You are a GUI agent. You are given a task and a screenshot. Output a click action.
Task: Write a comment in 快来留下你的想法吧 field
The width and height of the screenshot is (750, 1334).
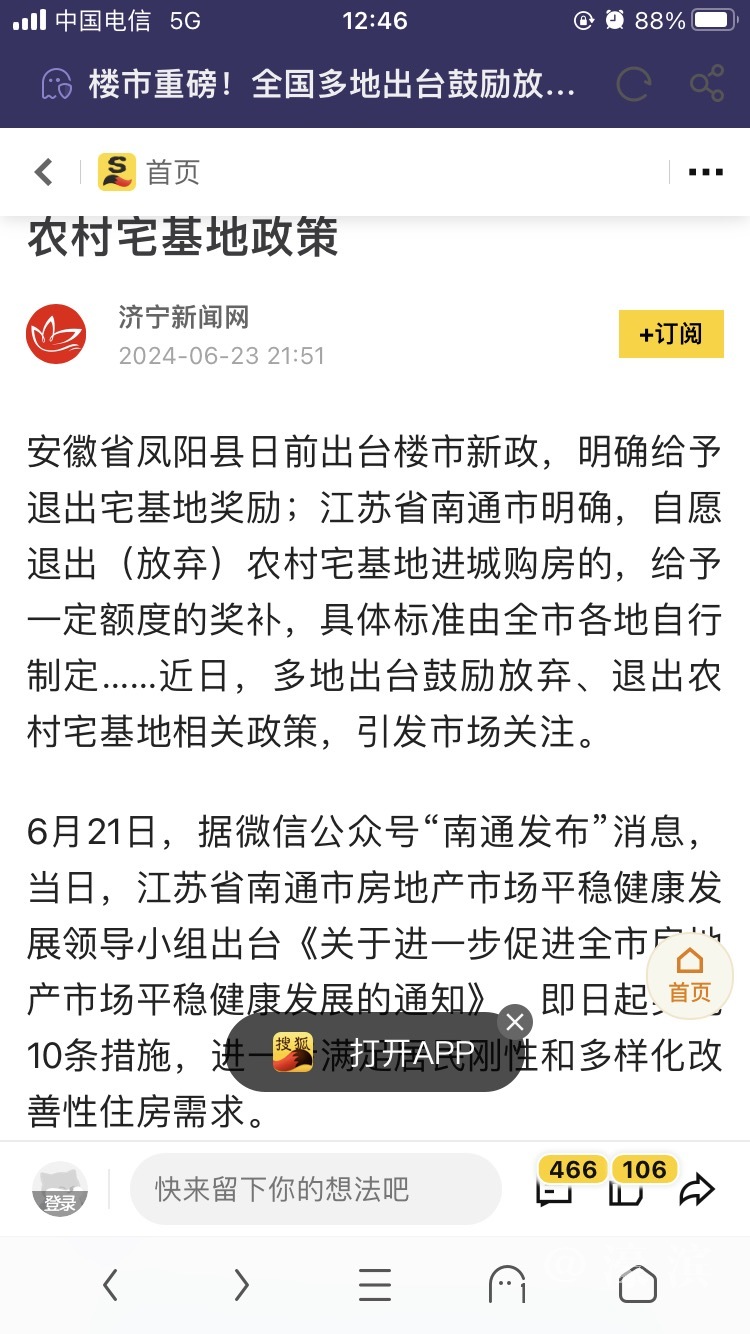pyautogui.click(x=315, y=1189)
